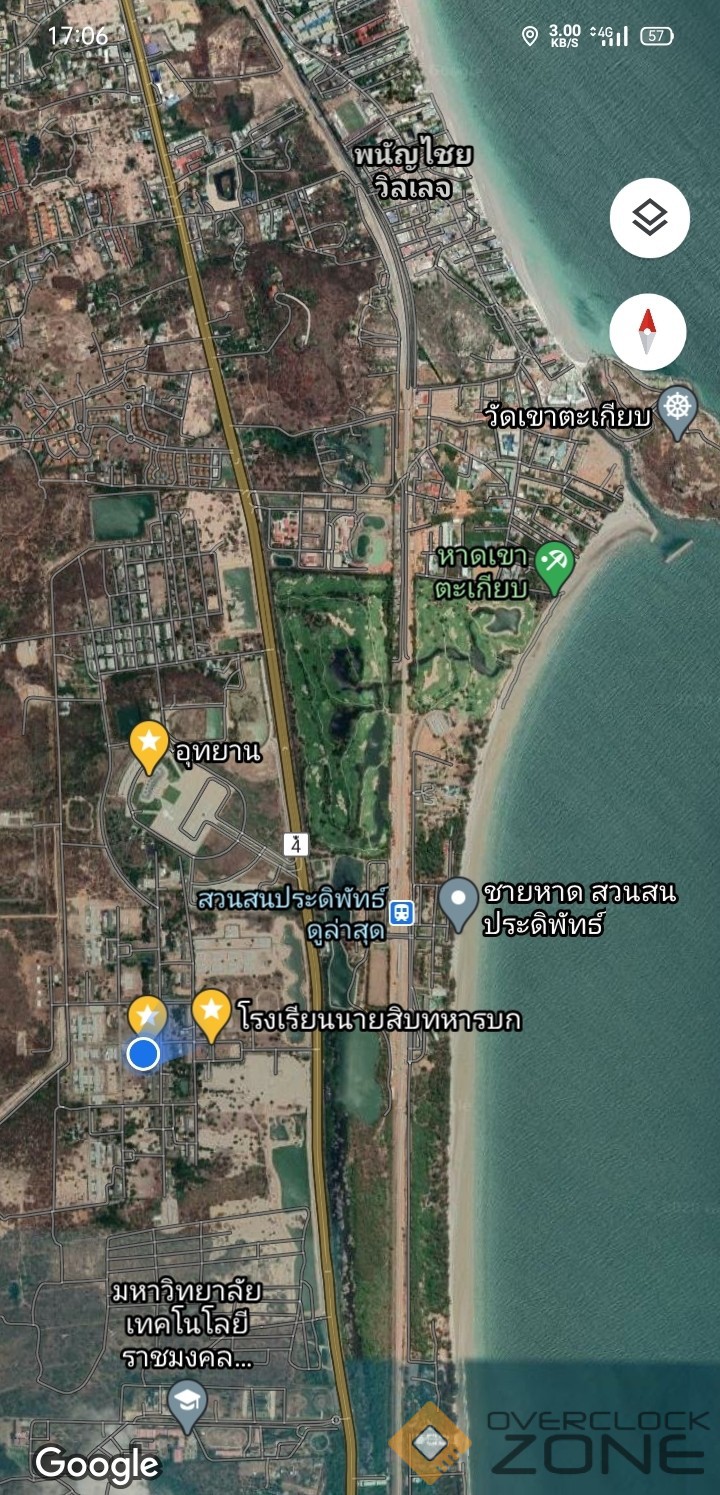
Task: Open the มหาวิทยาลัยเทคโนโลยีราชมงคล university marker
Action: [x=187, y=1406]
